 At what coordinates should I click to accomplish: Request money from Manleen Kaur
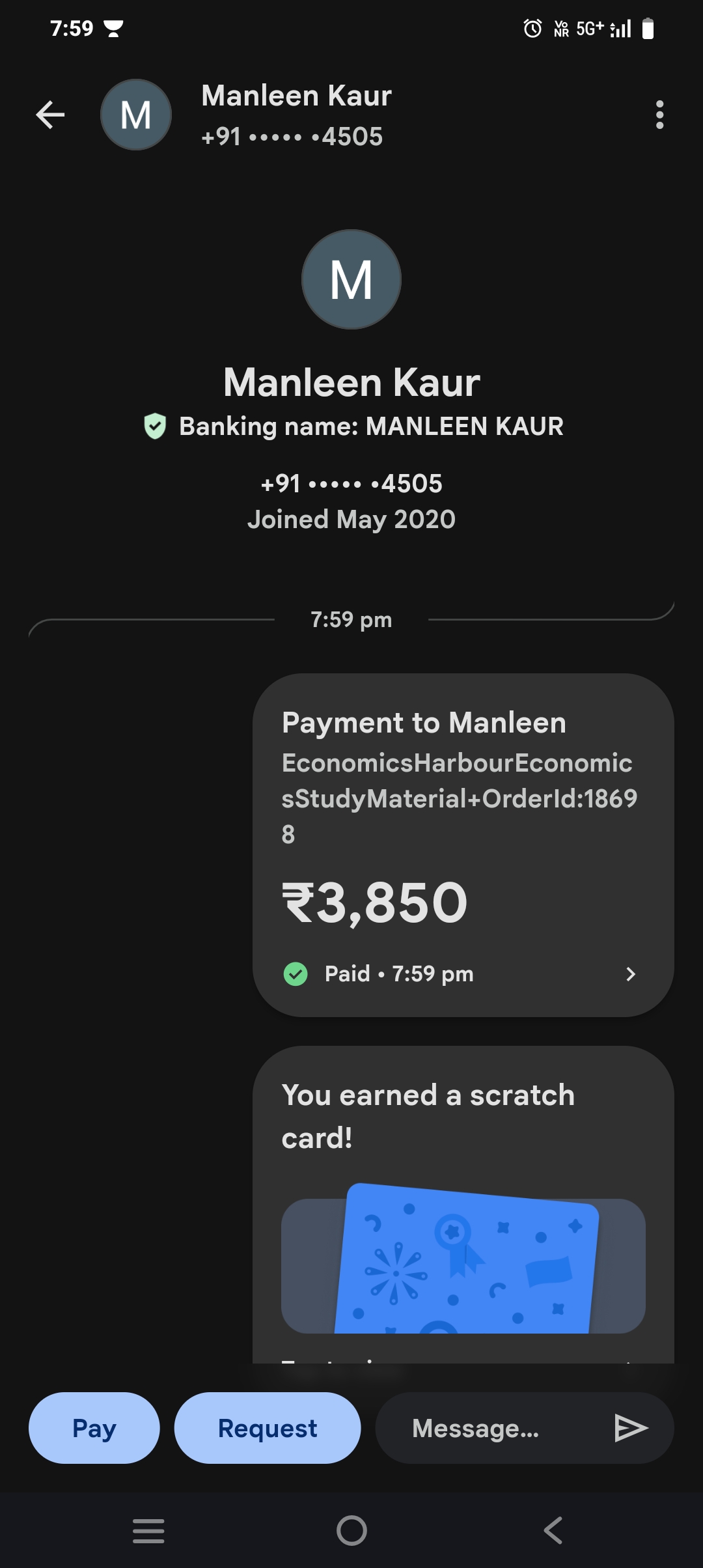268,1428
